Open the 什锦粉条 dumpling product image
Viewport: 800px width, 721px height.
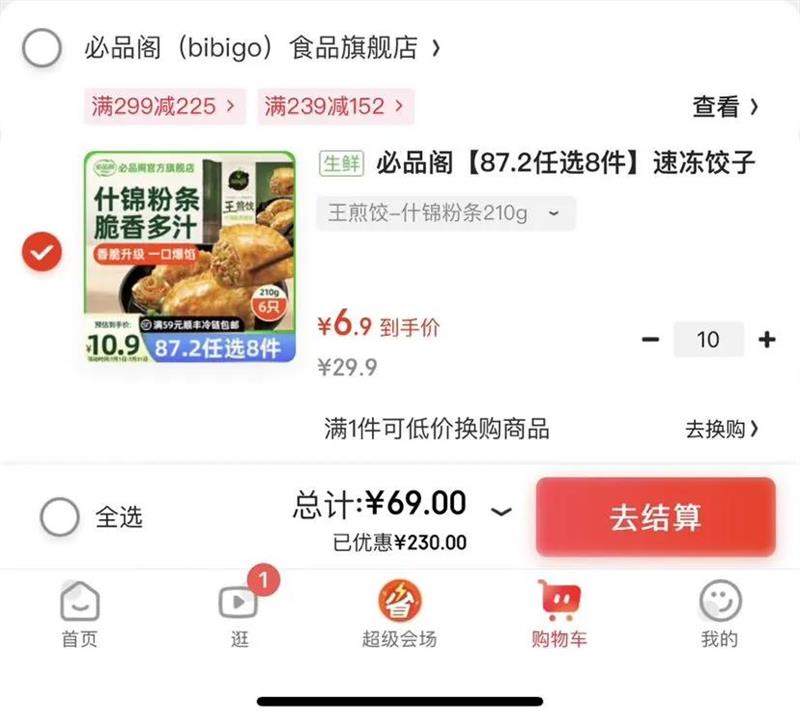click(x=189, y=257)
